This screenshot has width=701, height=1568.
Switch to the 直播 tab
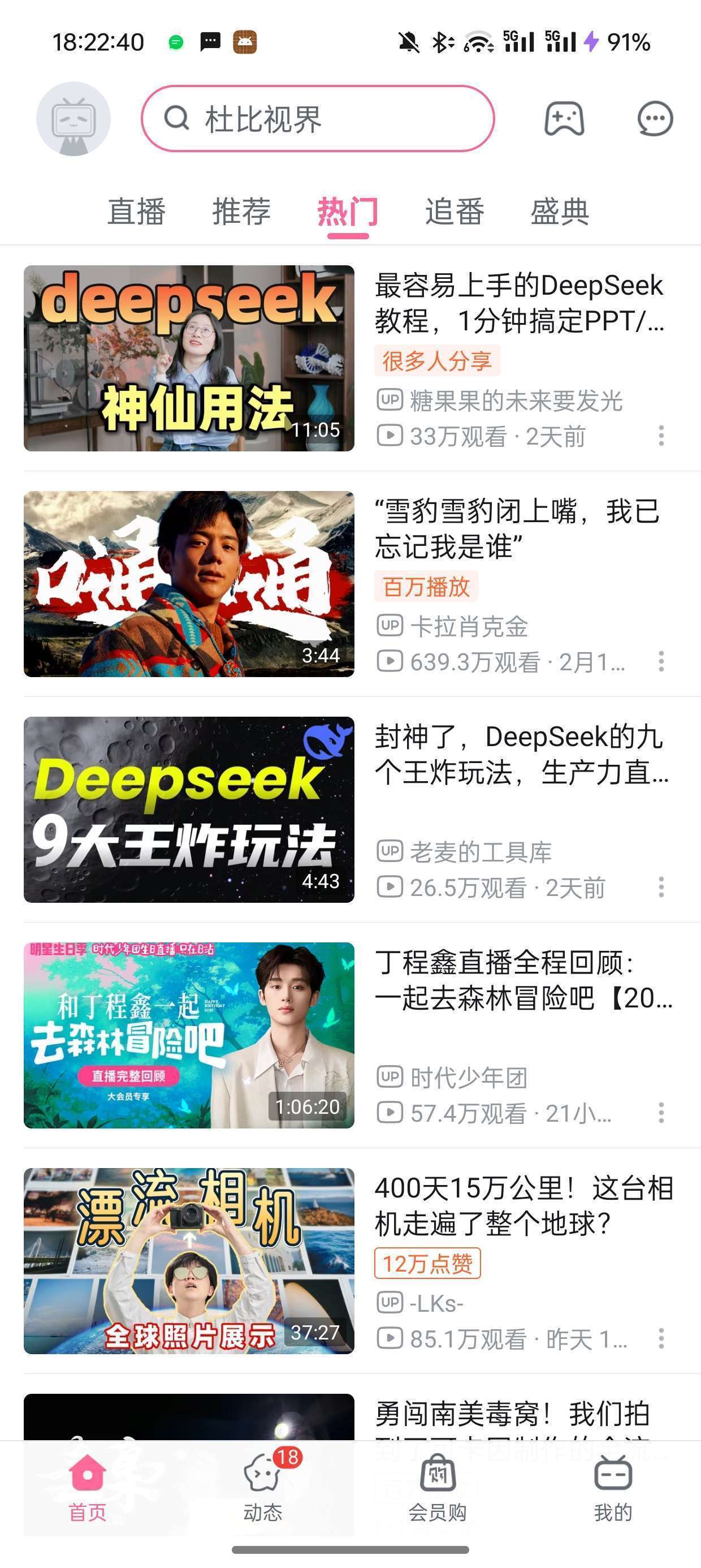(x=136, y=212)
